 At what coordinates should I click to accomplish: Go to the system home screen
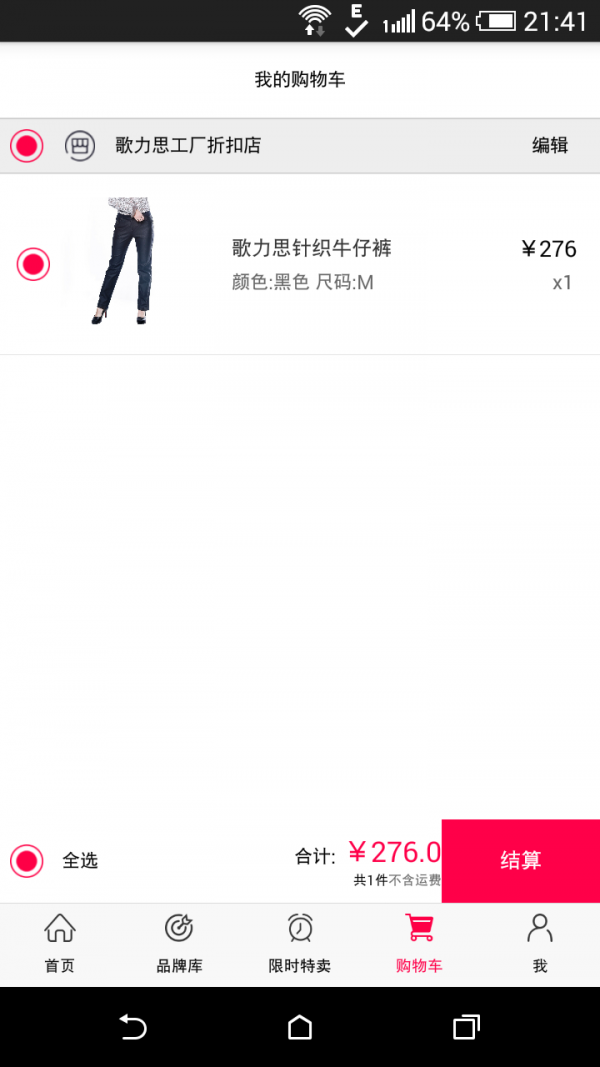pyautogui.click(x=300, y=1027)
